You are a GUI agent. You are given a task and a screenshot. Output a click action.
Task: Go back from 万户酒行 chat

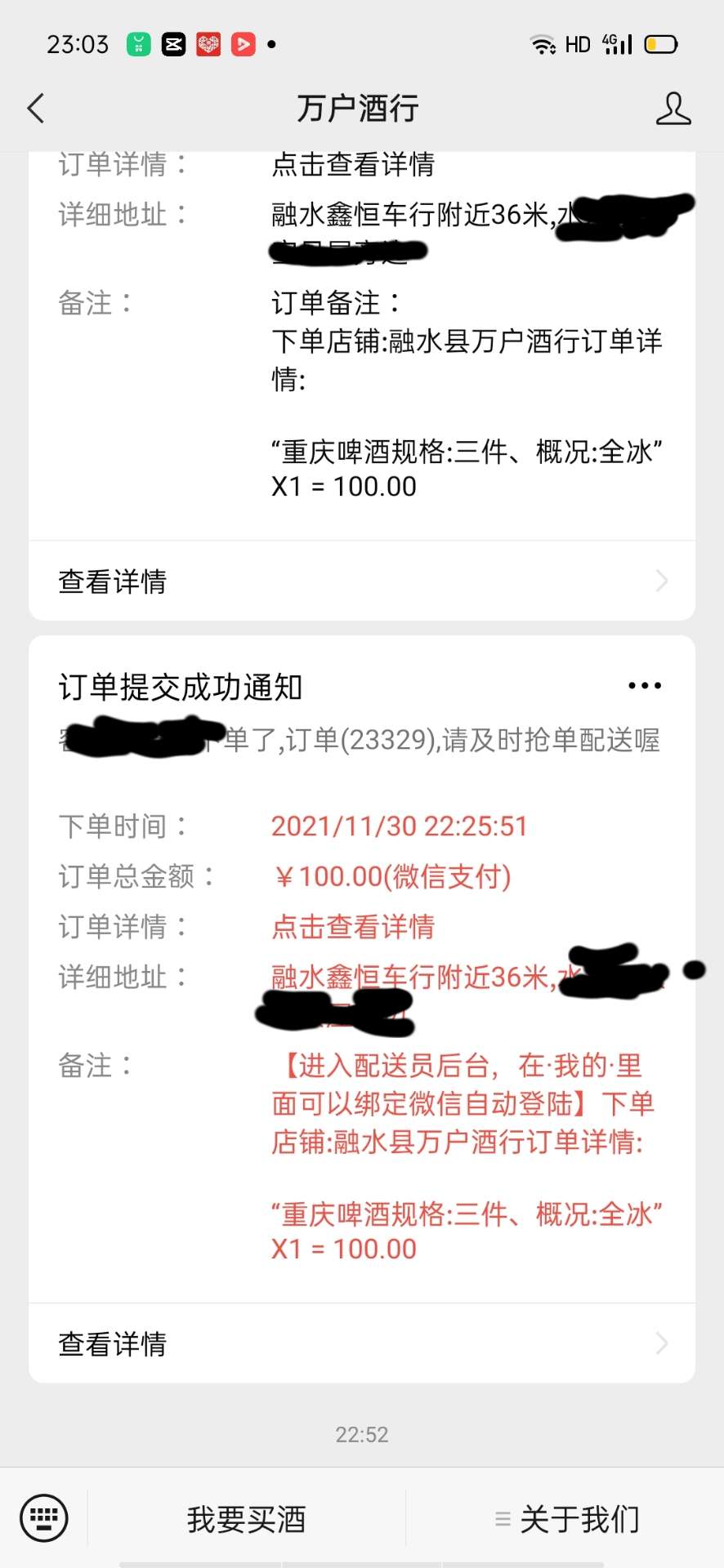[x=36, y=108]
